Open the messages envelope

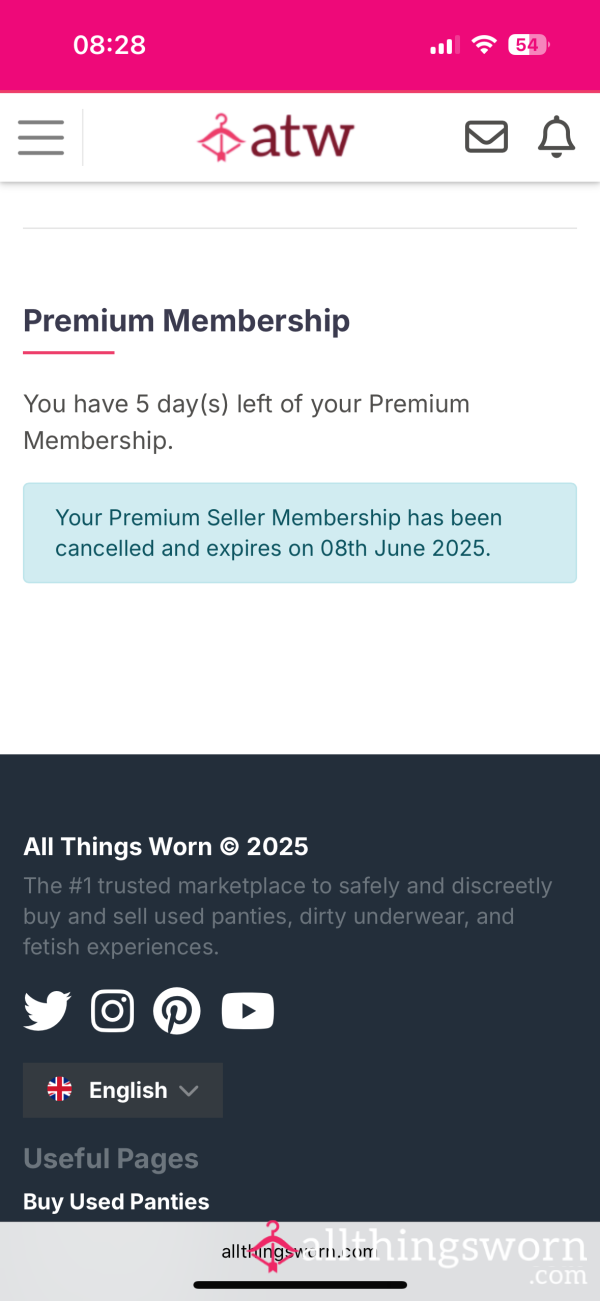click(486, 137)
